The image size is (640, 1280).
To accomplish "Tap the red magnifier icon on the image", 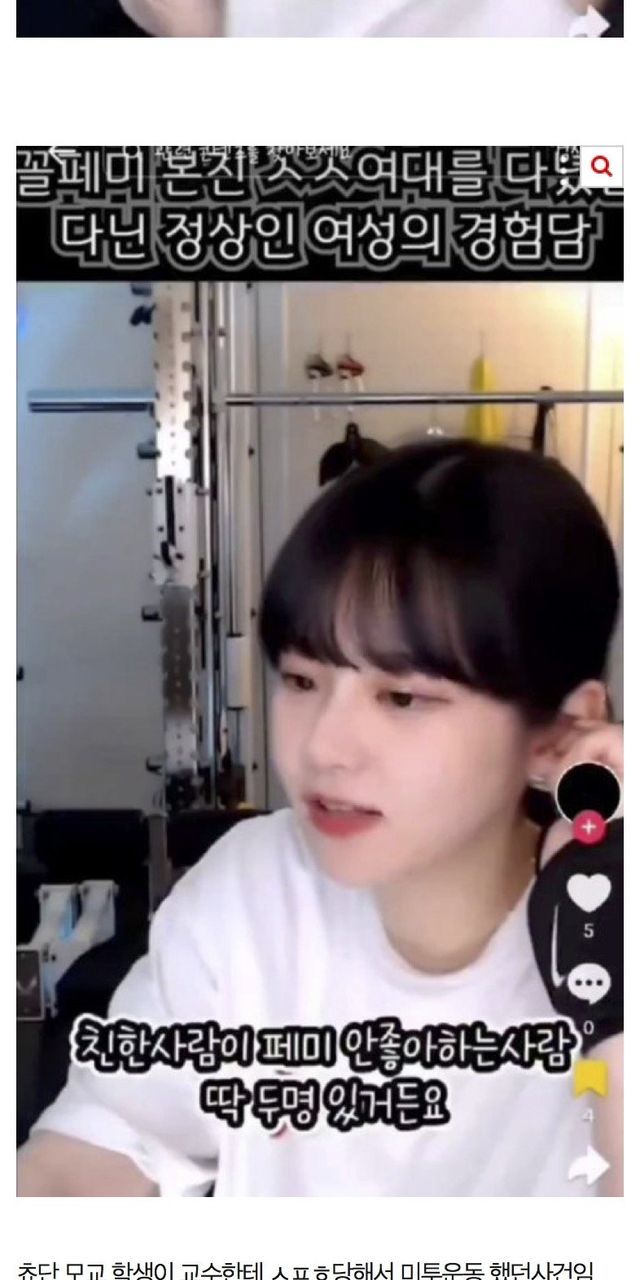I will tap(601, 167).
